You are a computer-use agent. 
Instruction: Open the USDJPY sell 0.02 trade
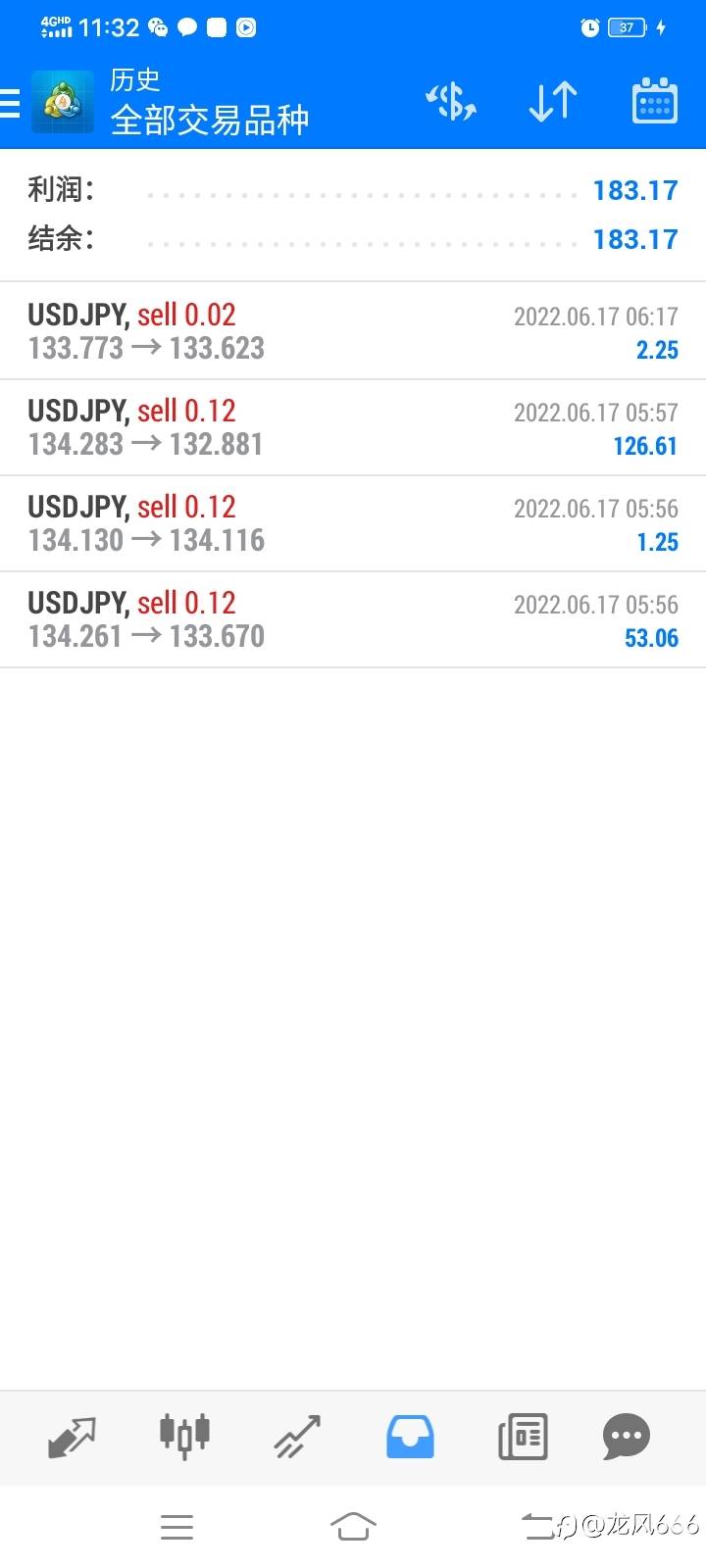[353, 331]
